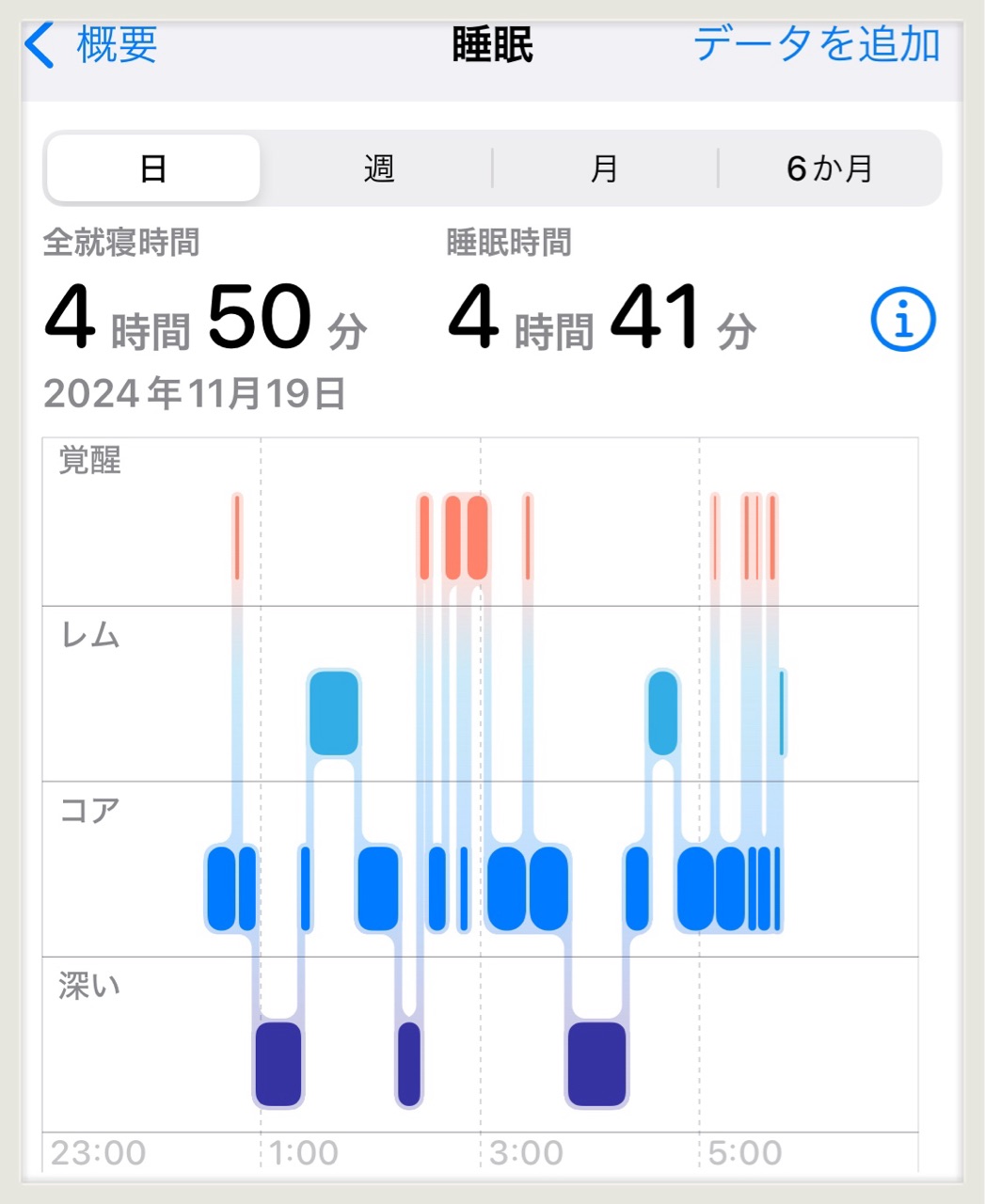The width and height of the screenshot is (985, 1204).
Task: Switch to the 月 month view
Action: tap(604, 169)
